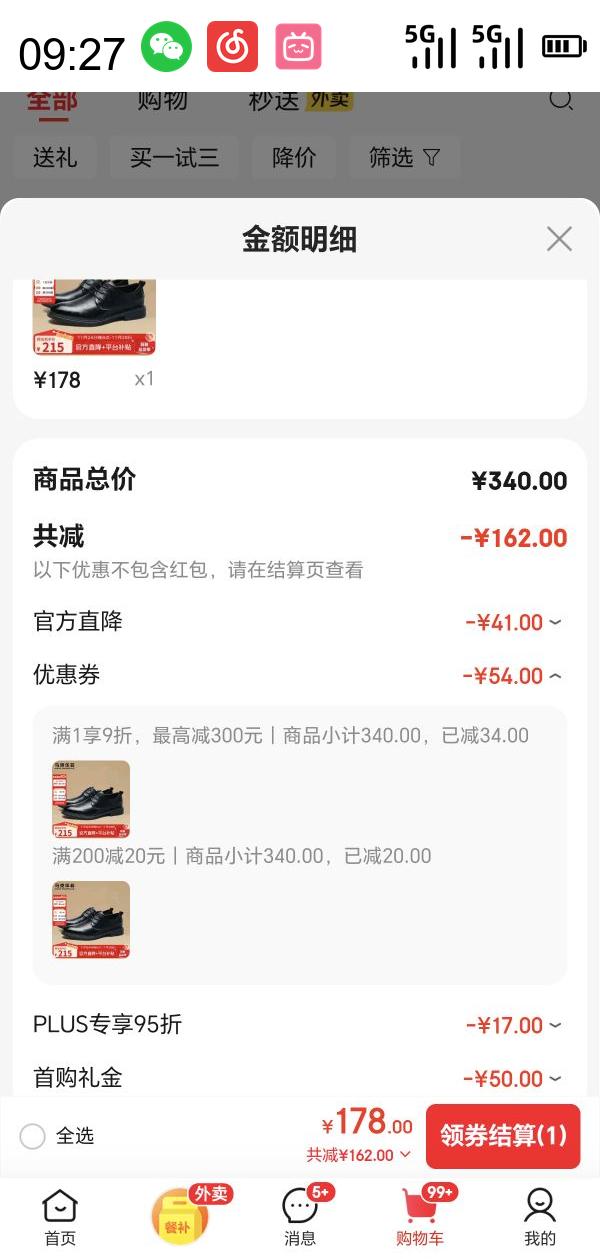The height and width of the screenshot is (1259, 600).
Task: Open the 购物车 tab
Action: [x=420, y=1216]
